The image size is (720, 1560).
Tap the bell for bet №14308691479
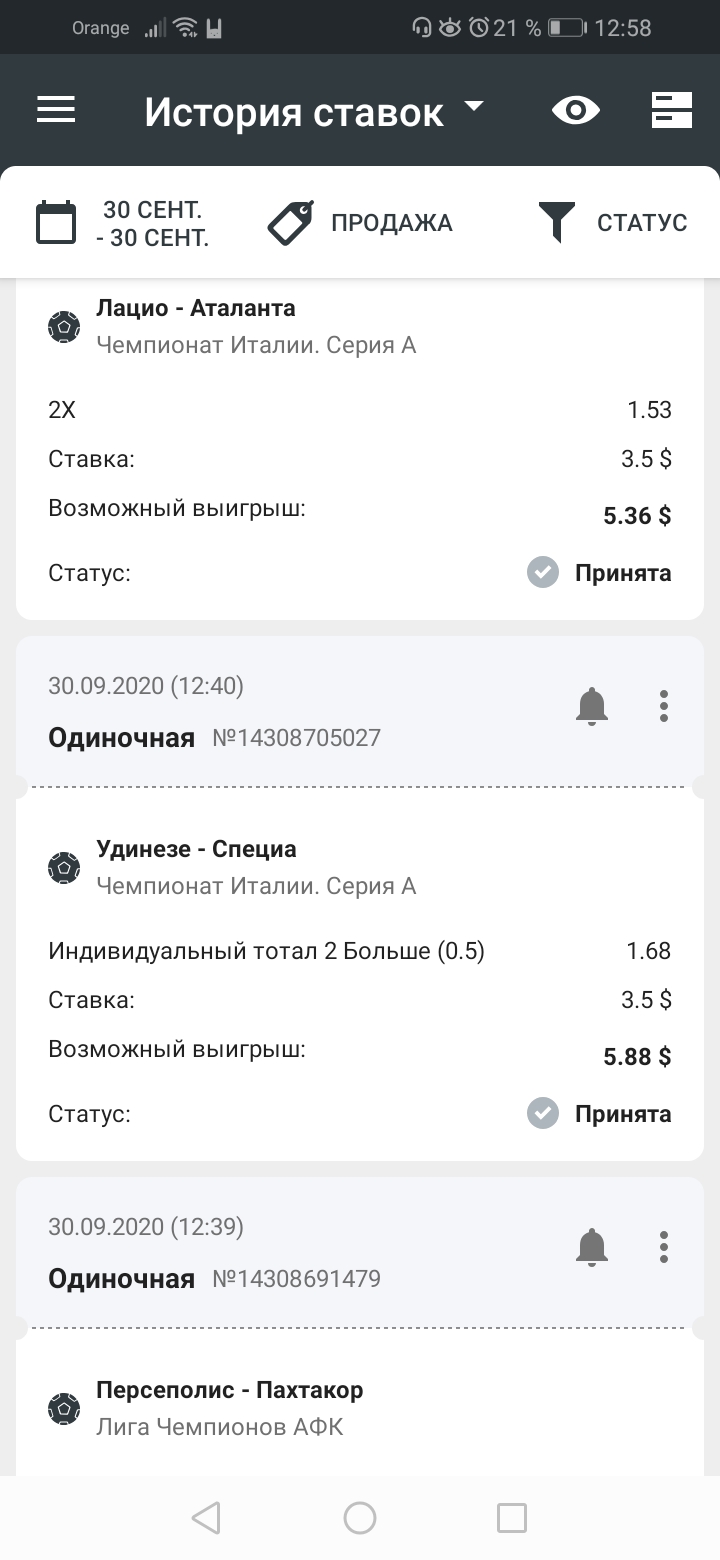pos(592,1247)
